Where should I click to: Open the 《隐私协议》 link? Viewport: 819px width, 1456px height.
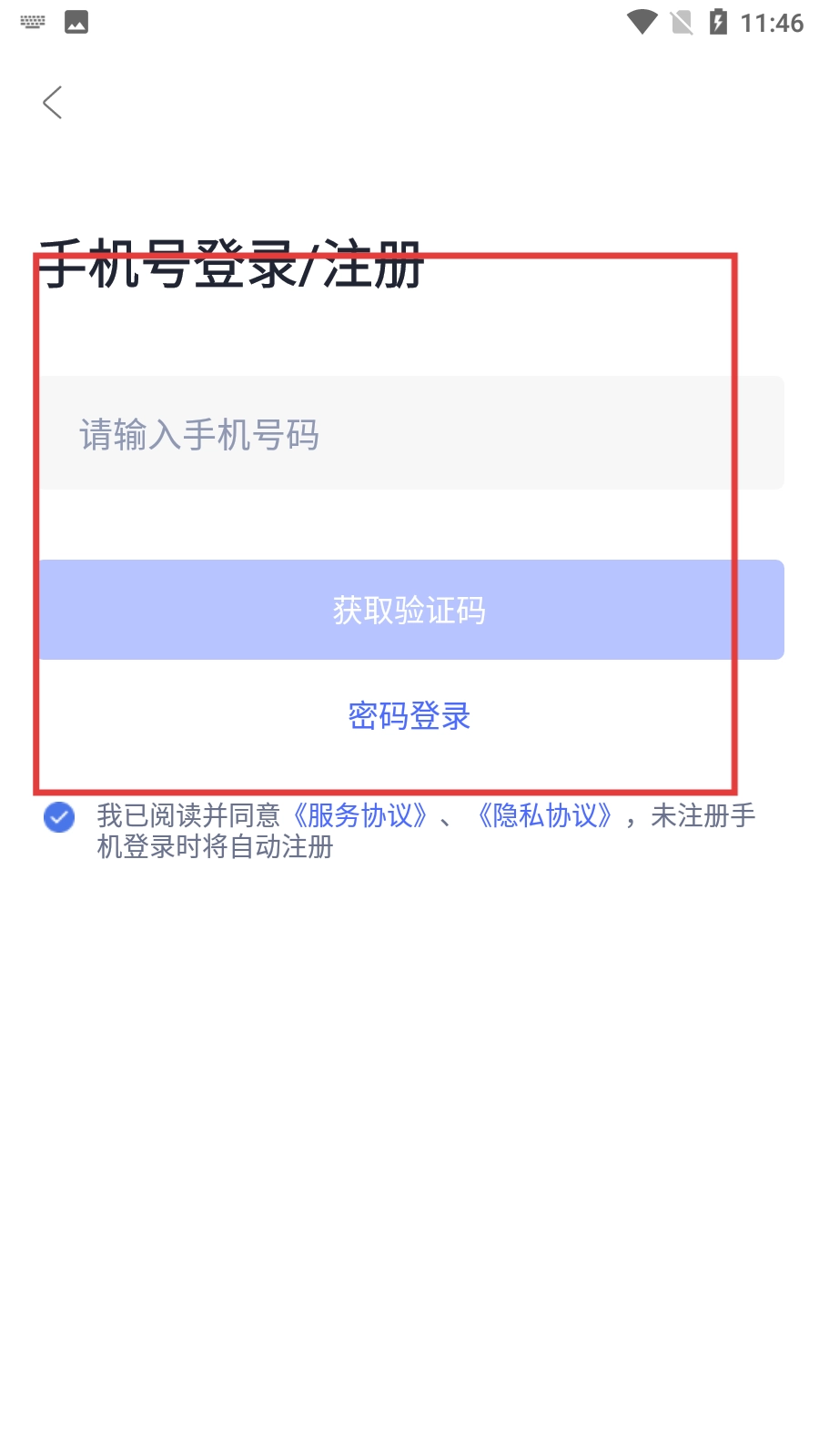(546, 815)
